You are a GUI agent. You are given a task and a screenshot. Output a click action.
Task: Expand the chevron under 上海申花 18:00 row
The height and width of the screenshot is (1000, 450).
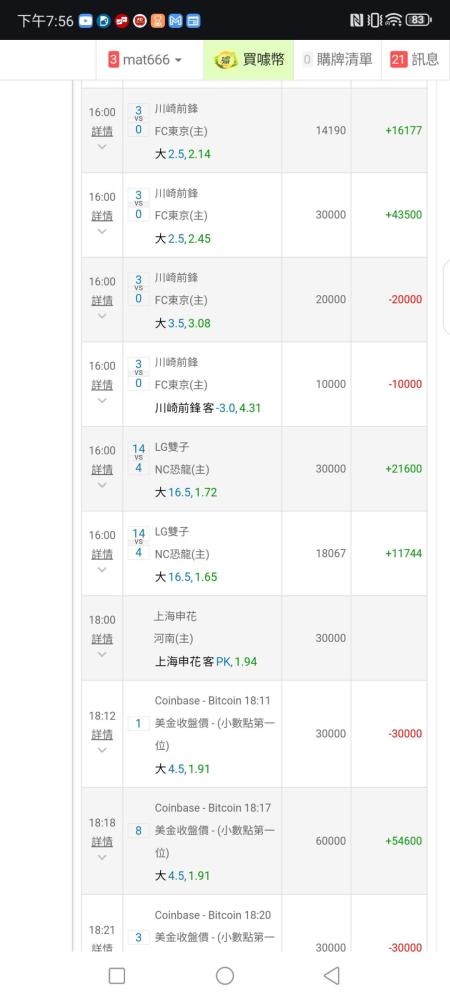point(102,654)
